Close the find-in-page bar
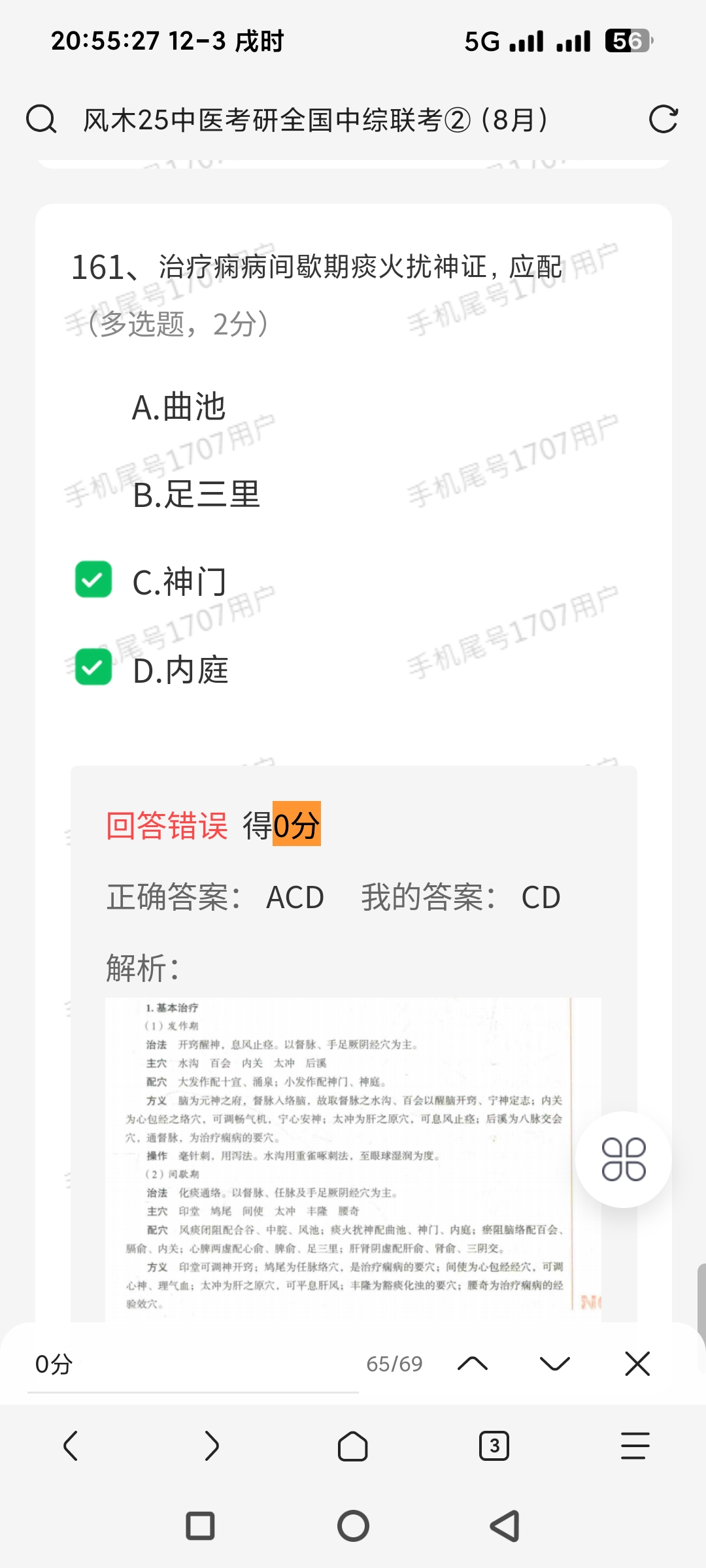The width and height of the screenshot is (706, 1568). tap(637, 1364)
